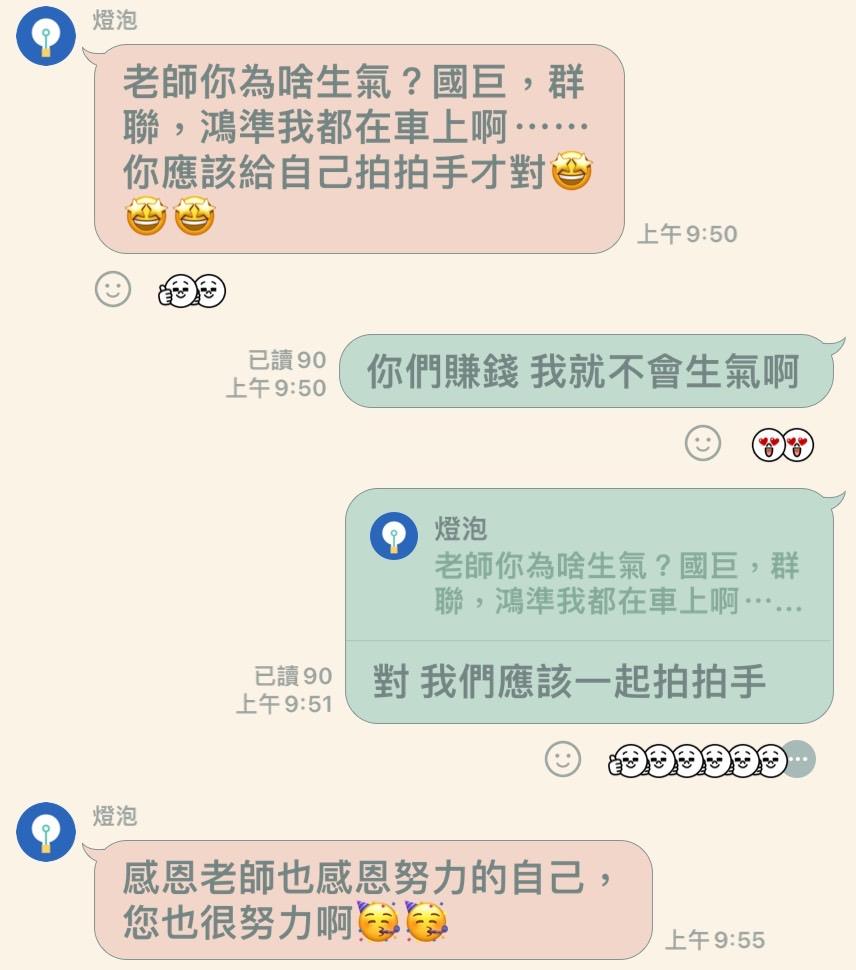Screen dimensions: 856x970
Task: Open 燈泡's avatar above the 老師你為啥生氣 message
Action: pos(46,36)
